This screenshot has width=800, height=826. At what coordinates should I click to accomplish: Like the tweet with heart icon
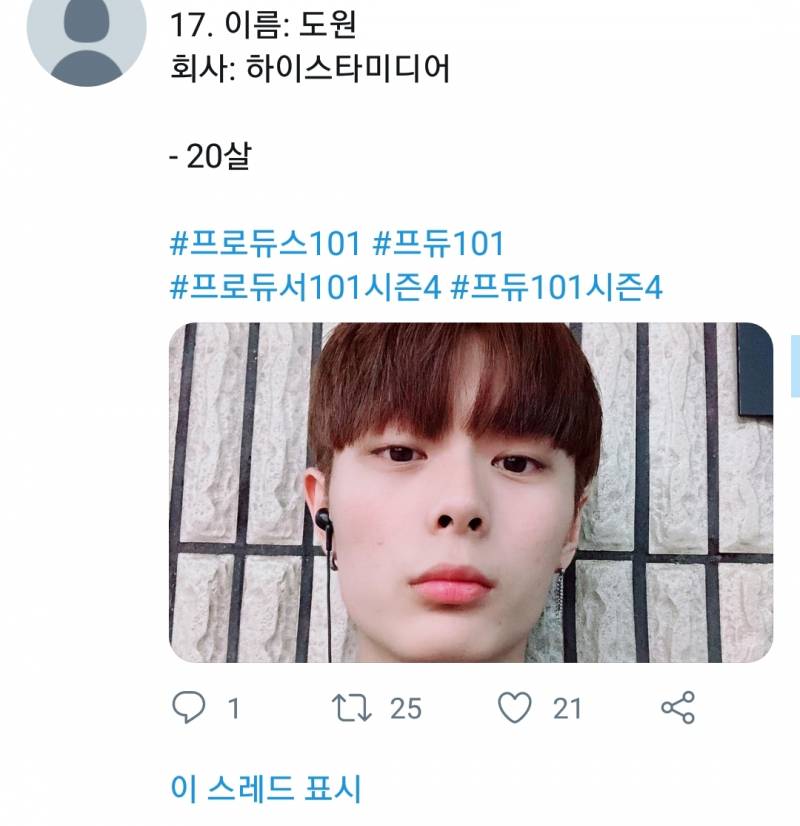(515, 708)
